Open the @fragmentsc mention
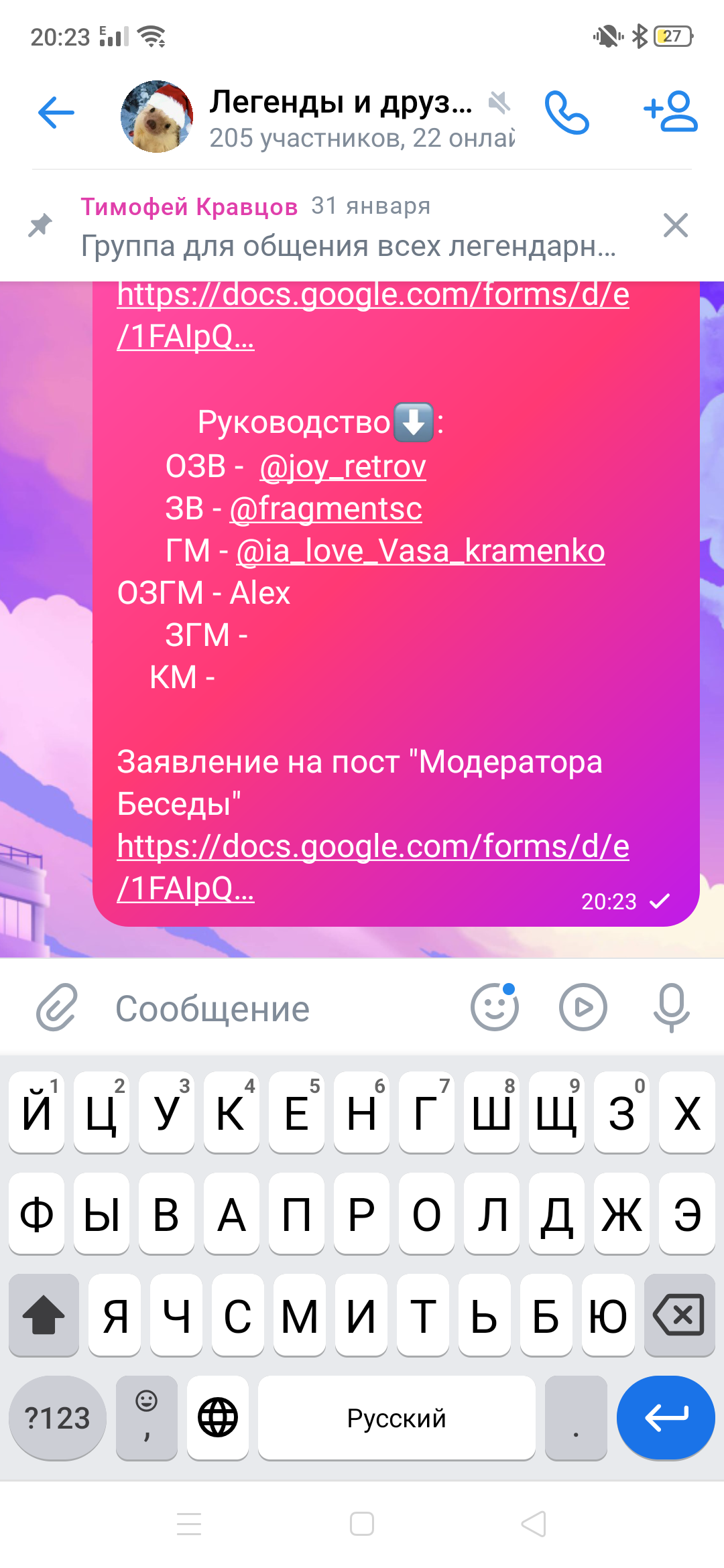The image size is (724, 1568). 326,509
